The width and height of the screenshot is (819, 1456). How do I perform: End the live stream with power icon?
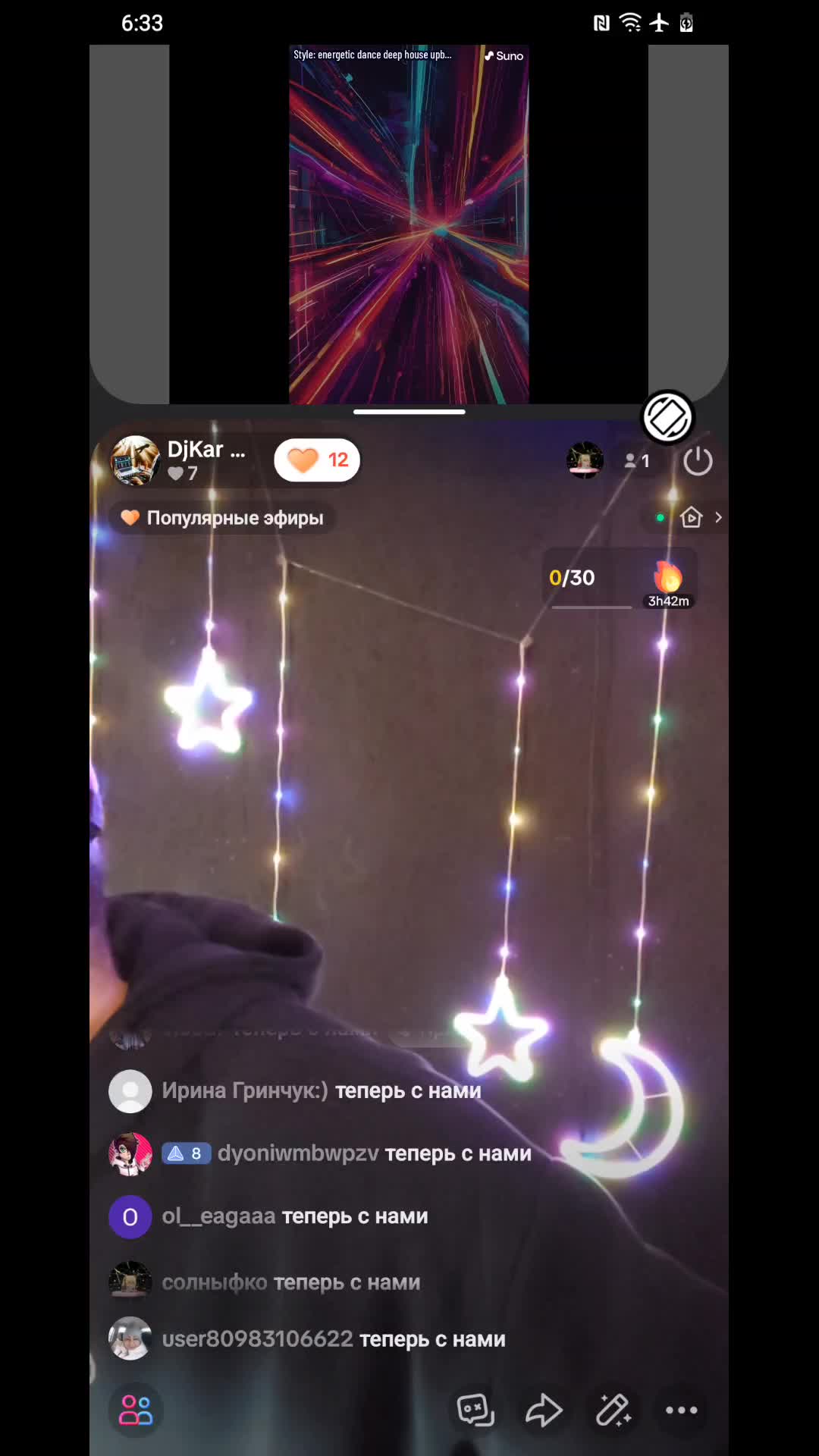coord(697,460)
